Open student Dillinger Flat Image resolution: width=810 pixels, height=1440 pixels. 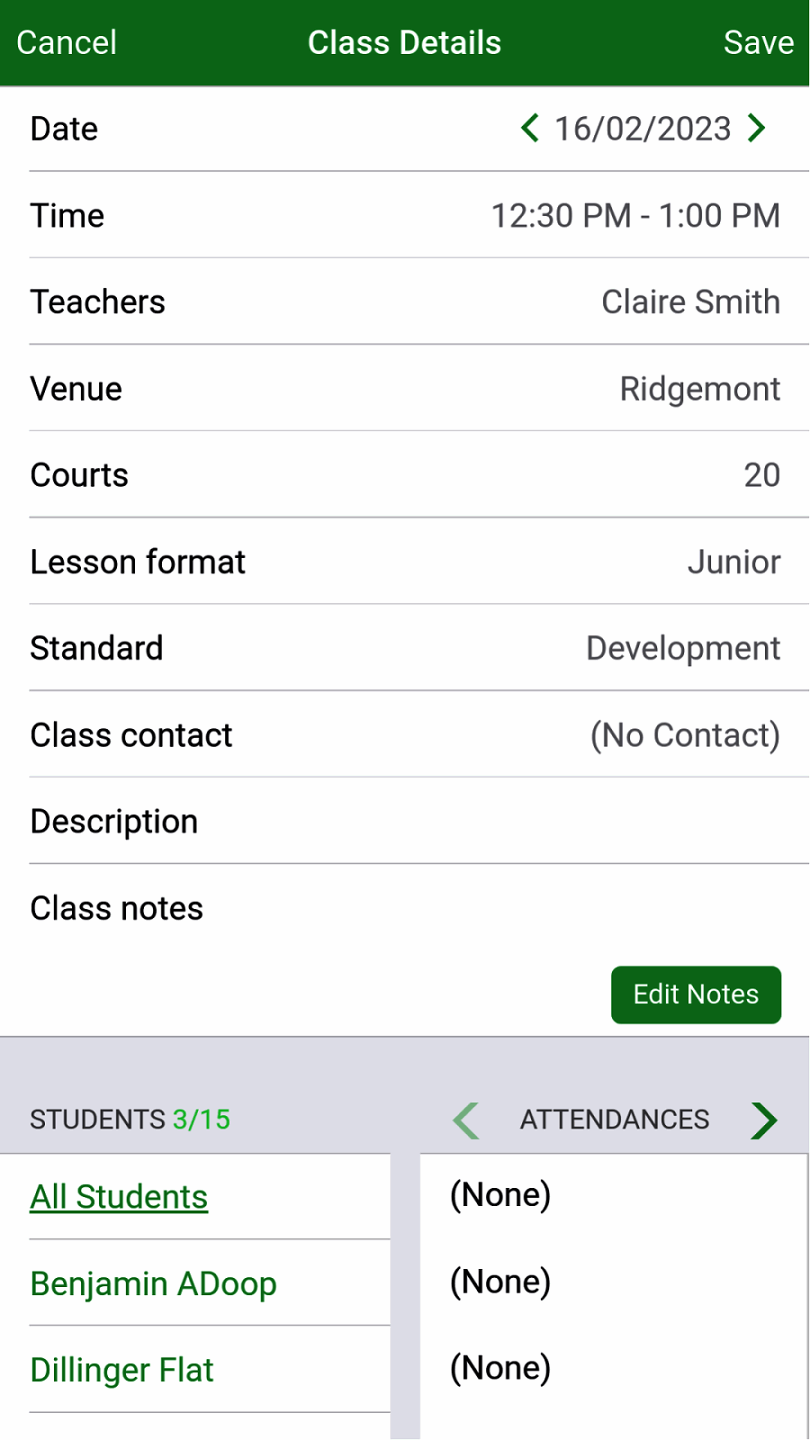(x=122, y=1369)
